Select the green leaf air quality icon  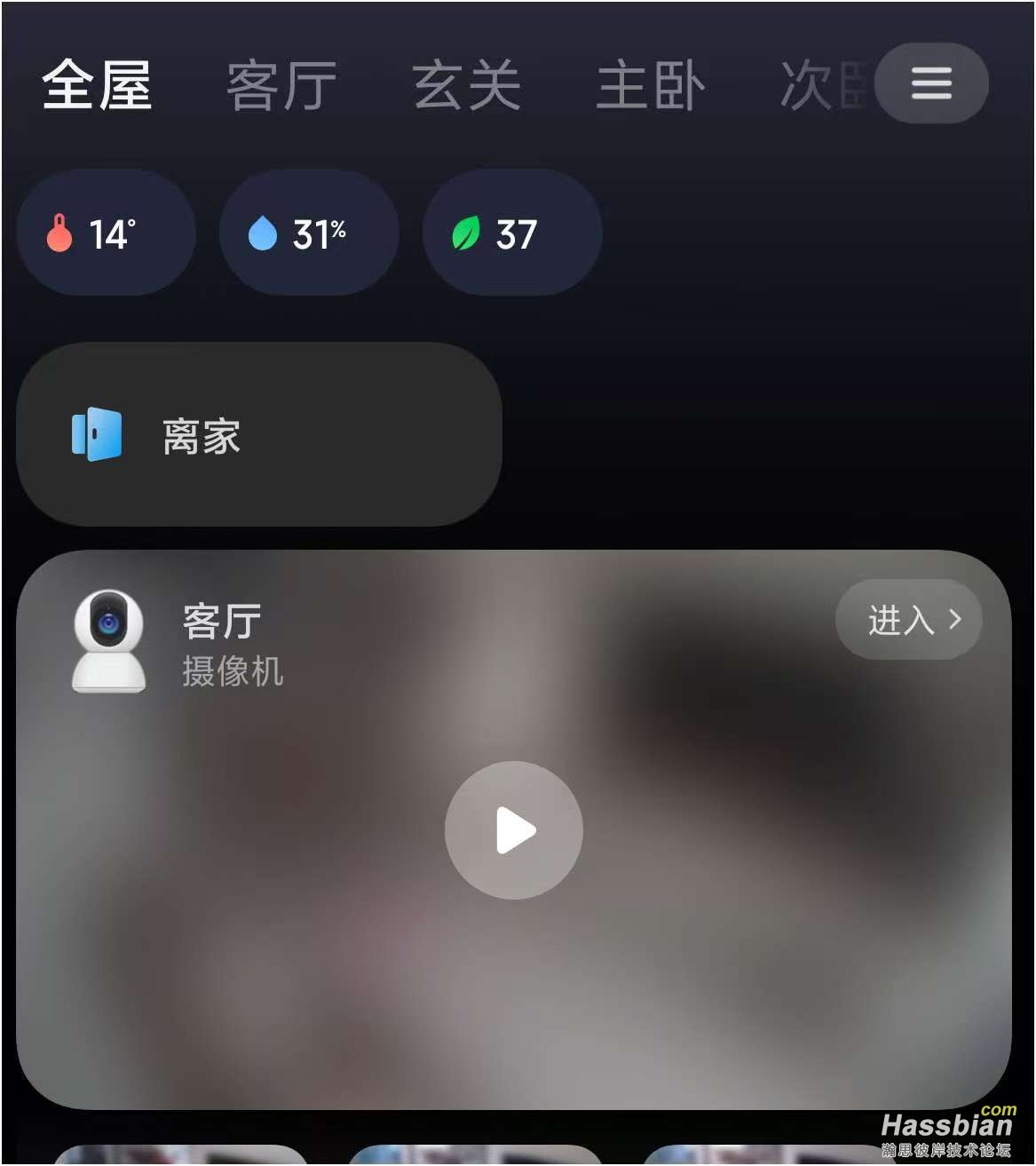point(466,232)
